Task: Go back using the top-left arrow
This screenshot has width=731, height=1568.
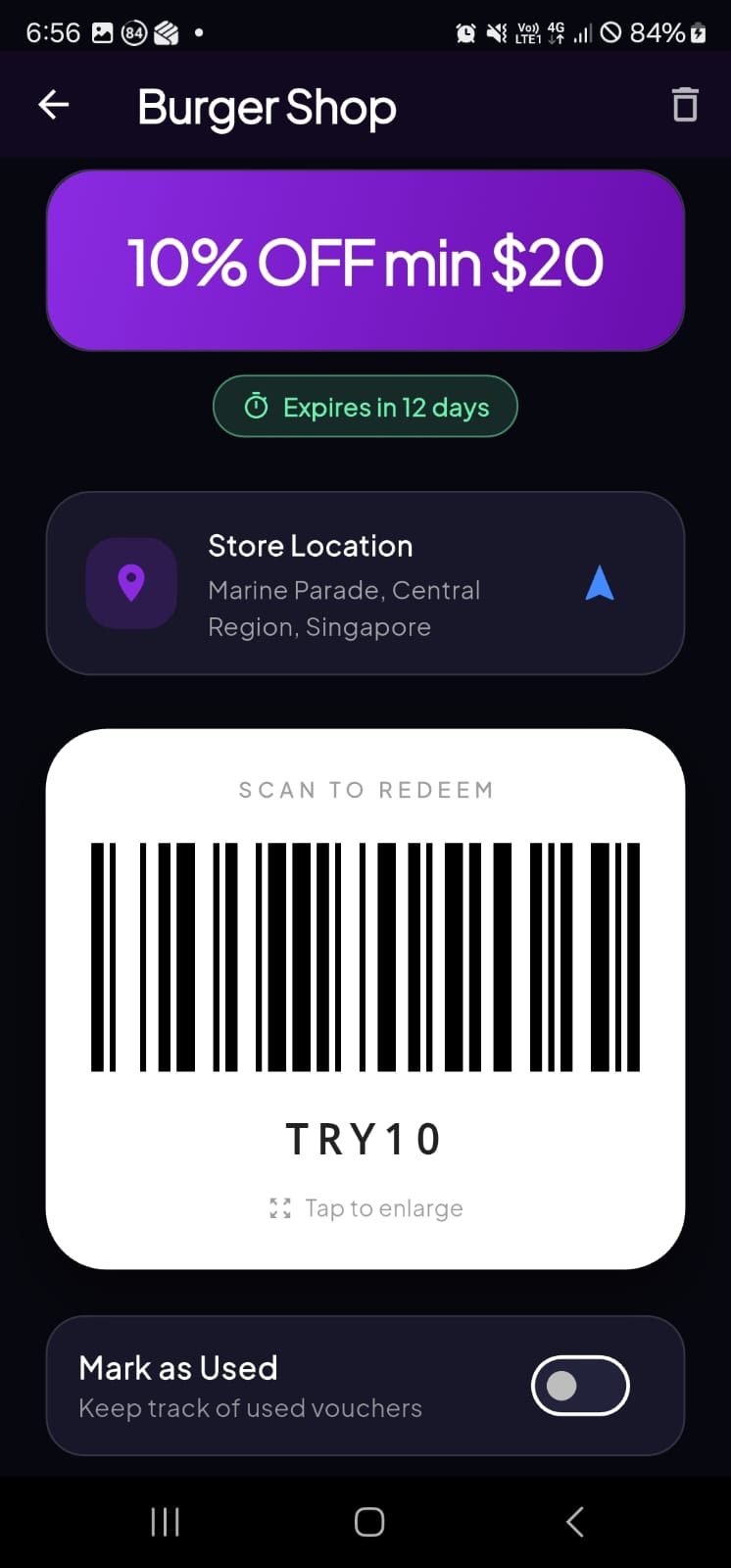Action: [54, 105]
